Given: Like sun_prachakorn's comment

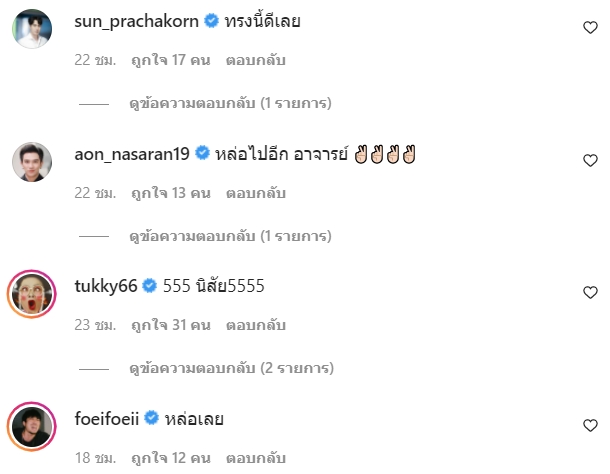Looking at the screenshot, I should (x=590, y=28).
